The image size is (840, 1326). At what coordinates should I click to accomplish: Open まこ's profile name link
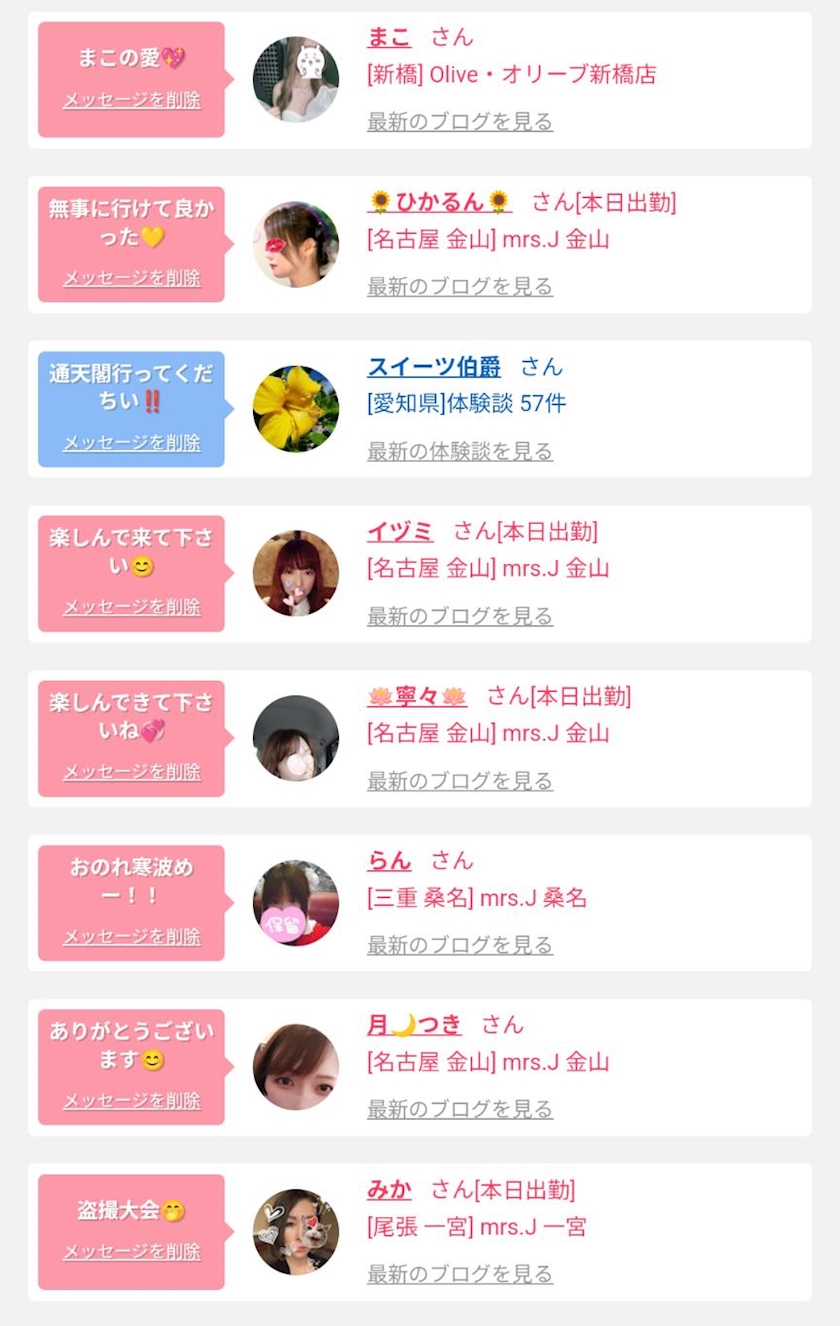click(x=389, y=38)
